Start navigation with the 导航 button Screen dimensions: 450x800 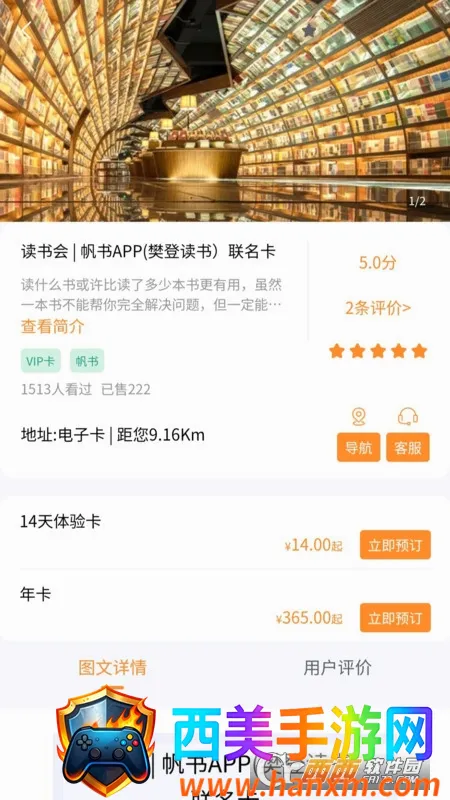coord(359,447)
